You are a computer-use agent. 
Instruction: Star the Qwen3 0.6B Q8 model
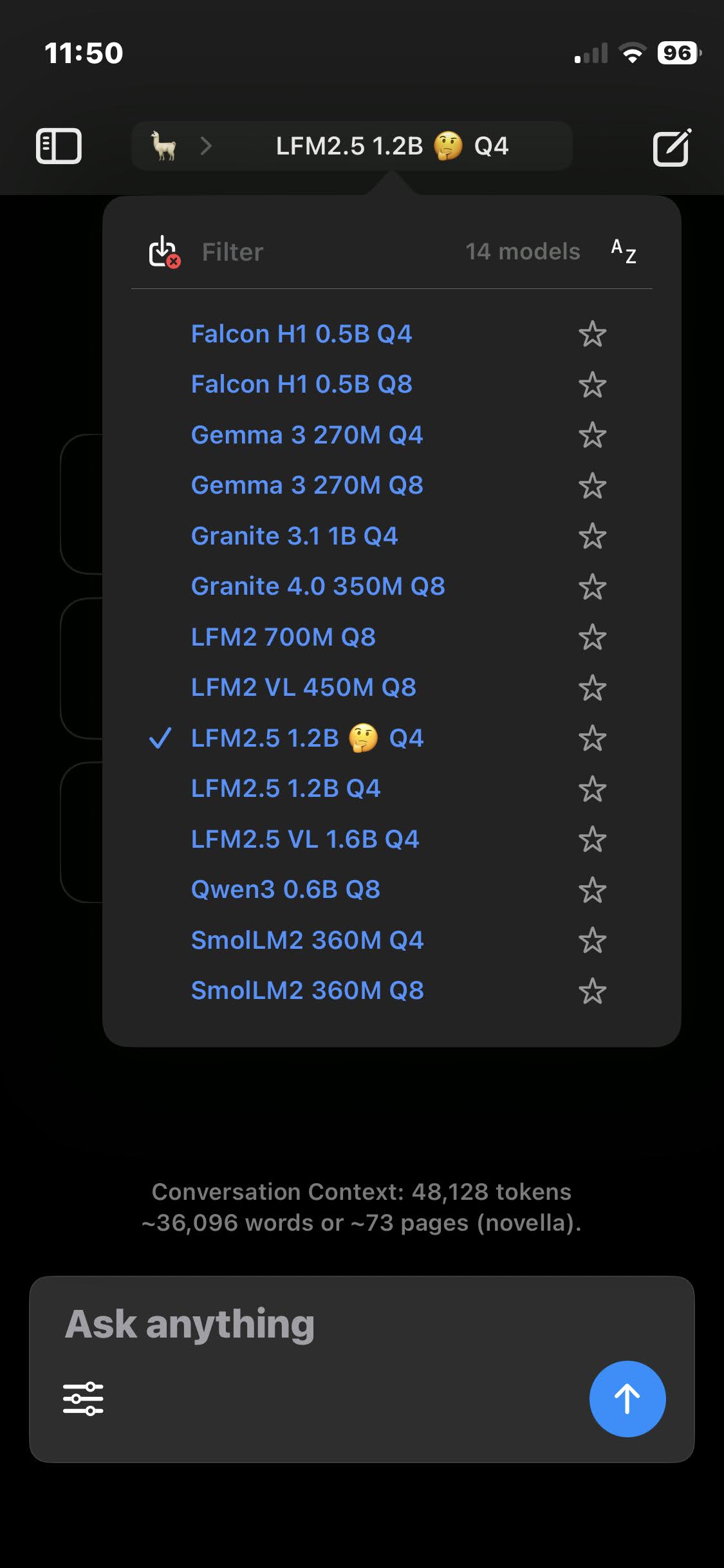click(593, 890)
